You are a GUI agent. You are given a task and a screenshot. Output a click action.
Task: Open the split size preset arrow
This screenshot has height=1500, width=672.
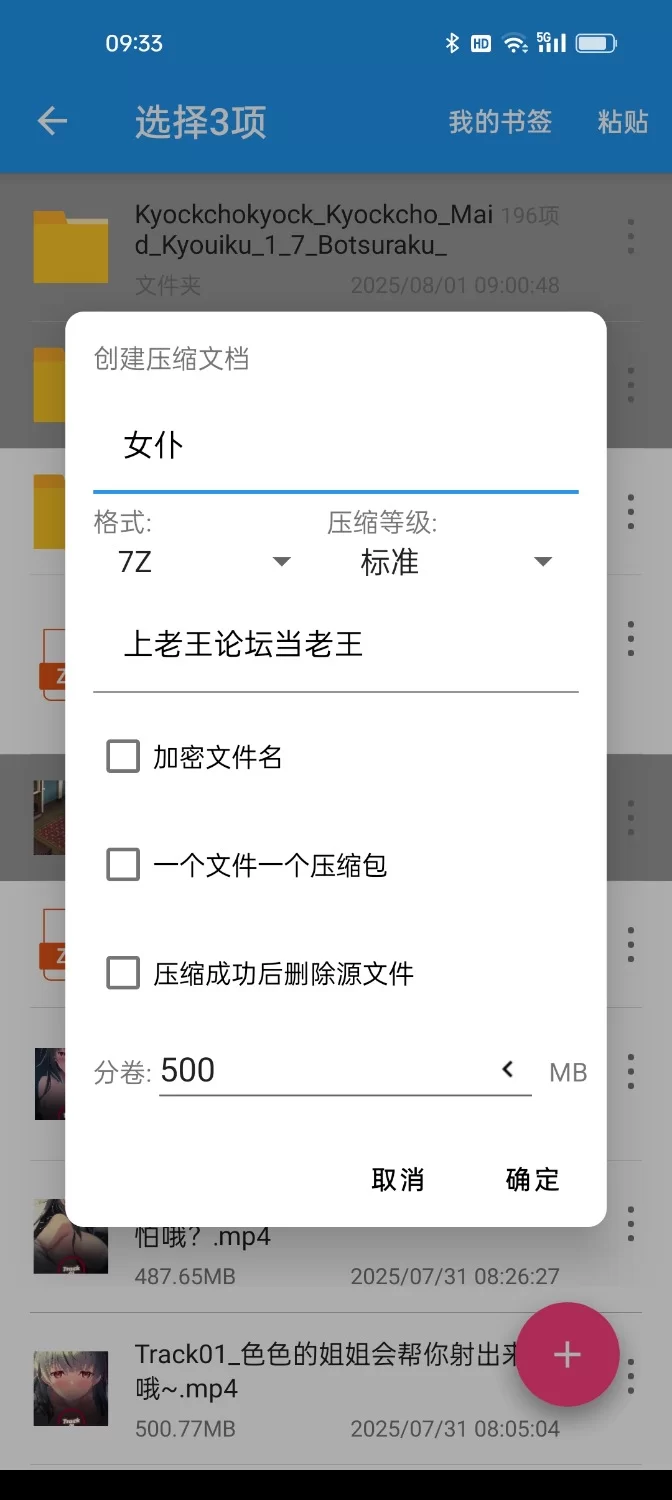click(x=509, y=1070)
